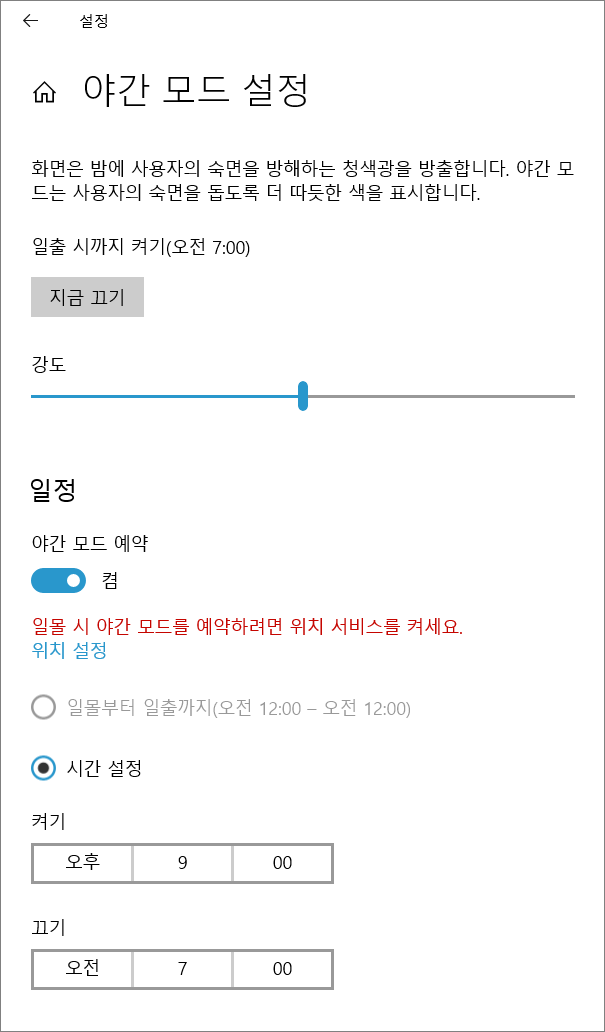Change 끄기 minute value 00

tap(282, 968)
